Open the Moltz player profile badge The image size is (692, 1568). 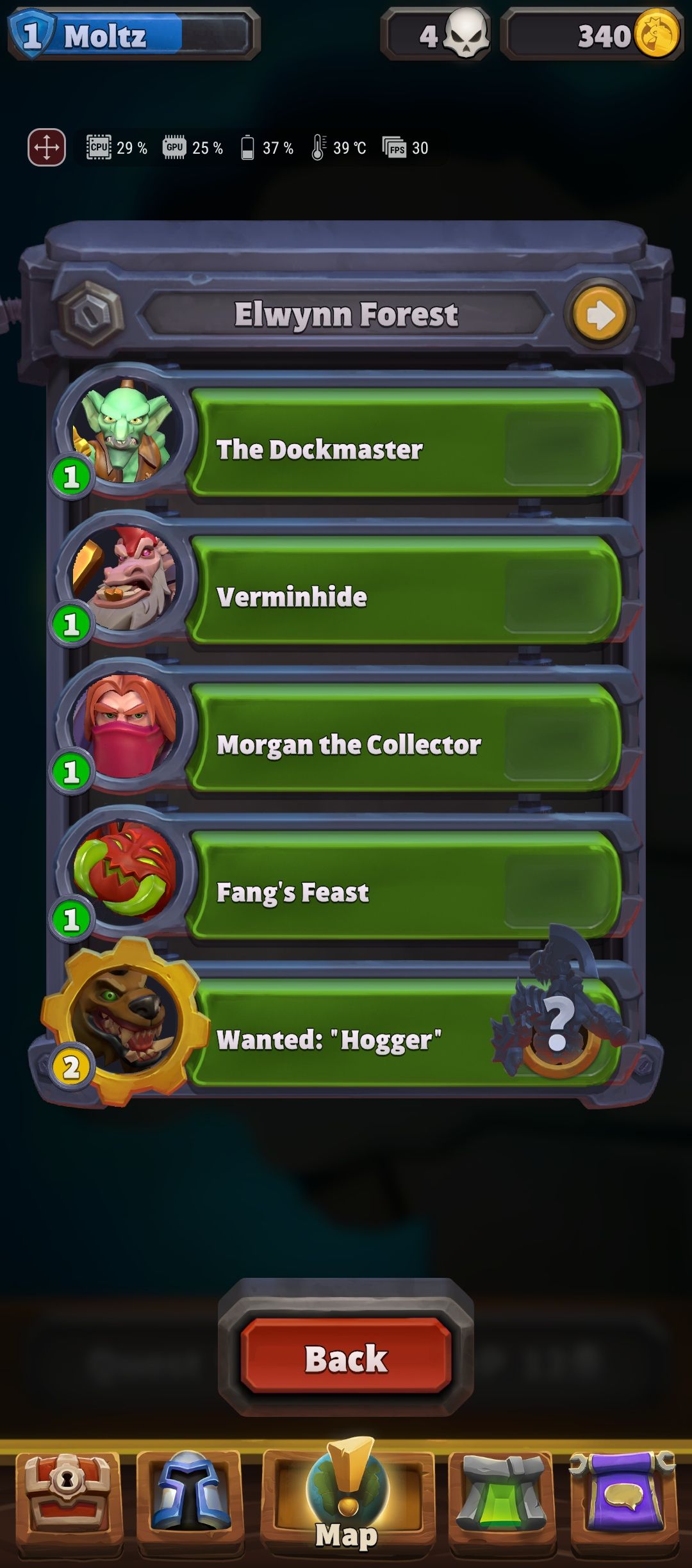133,35
